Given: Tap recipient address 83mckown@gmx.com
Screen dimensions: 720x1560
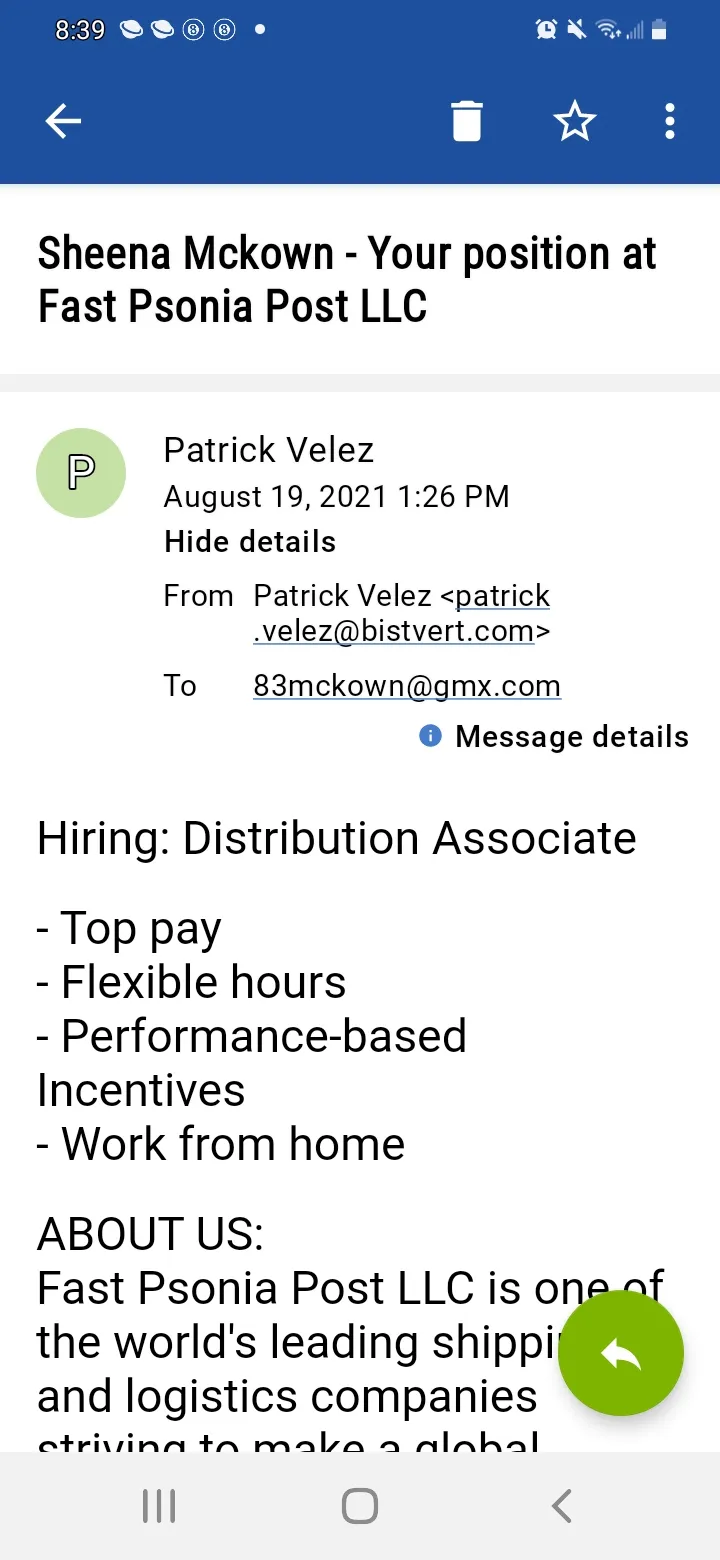Looking at the screenshot, I should click(407, 686).
